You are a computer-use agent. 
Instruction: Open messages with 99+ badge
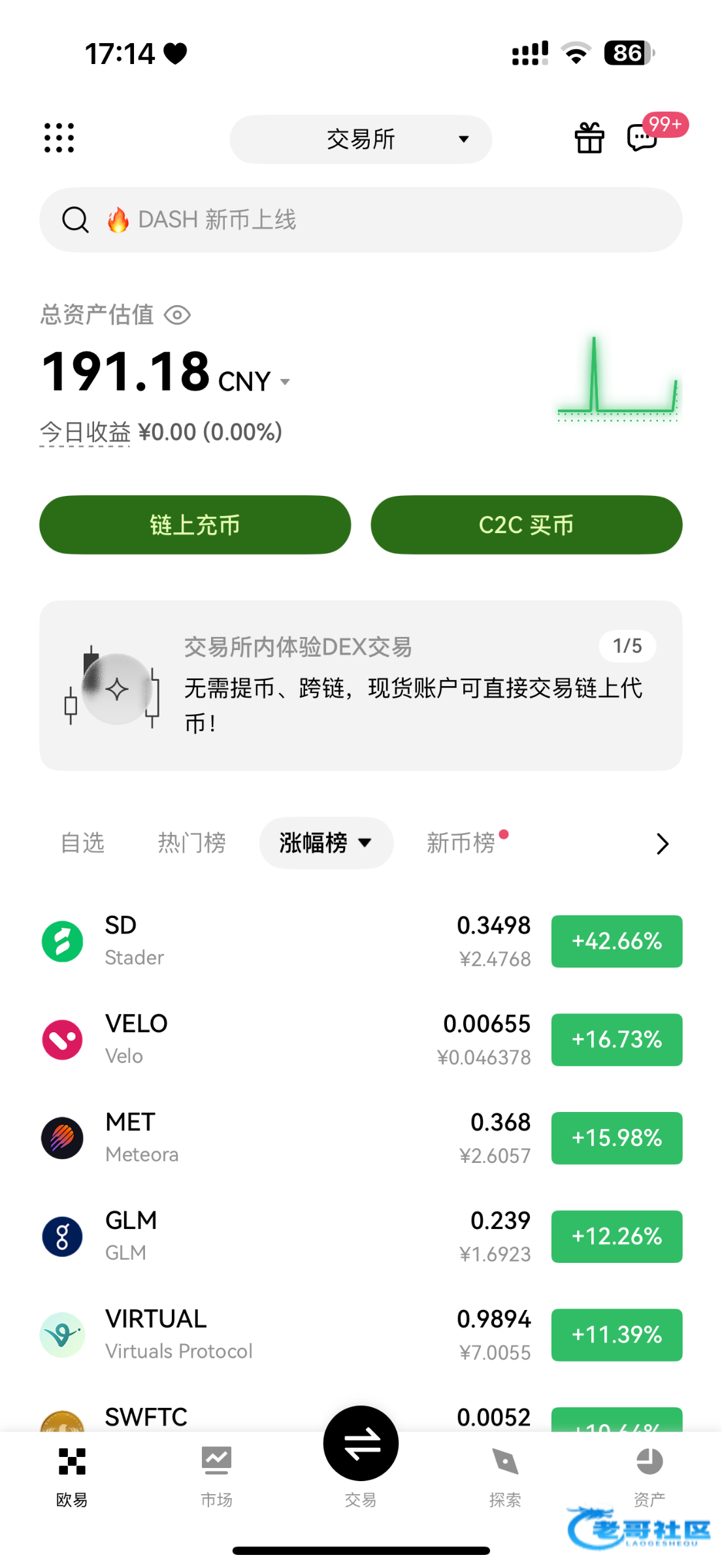[x=644, y=137]
